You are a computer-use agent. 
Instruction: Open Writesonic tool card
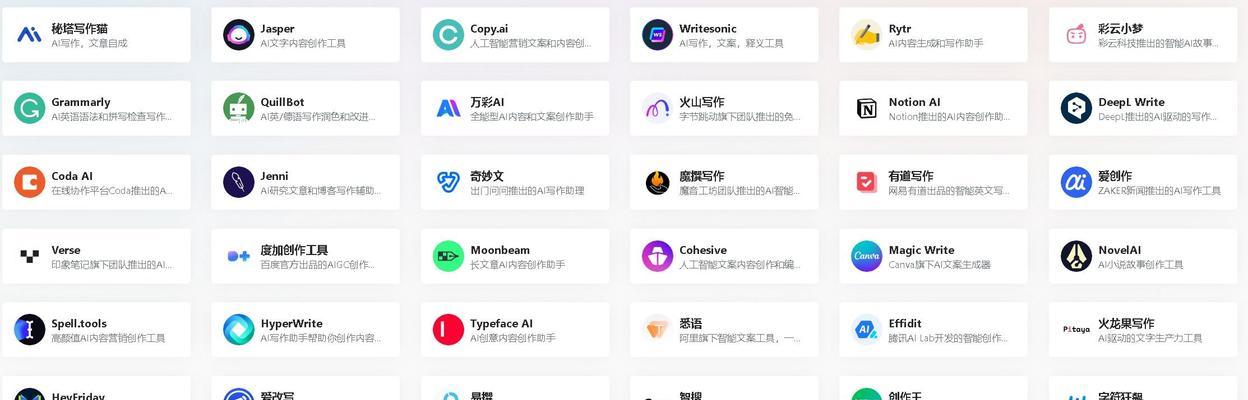click(723, 35)
